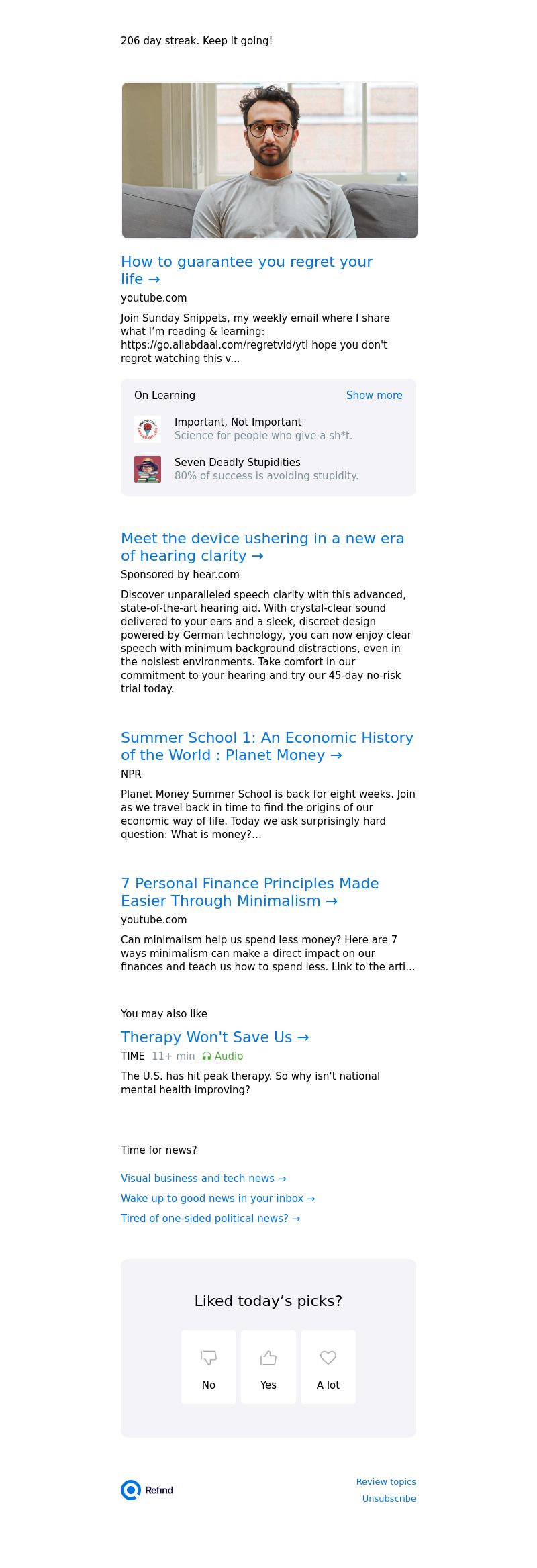Screen dimensions: 537x1568
Task: Open Tired of one-sided political news link
Action: pos(210,1218)
